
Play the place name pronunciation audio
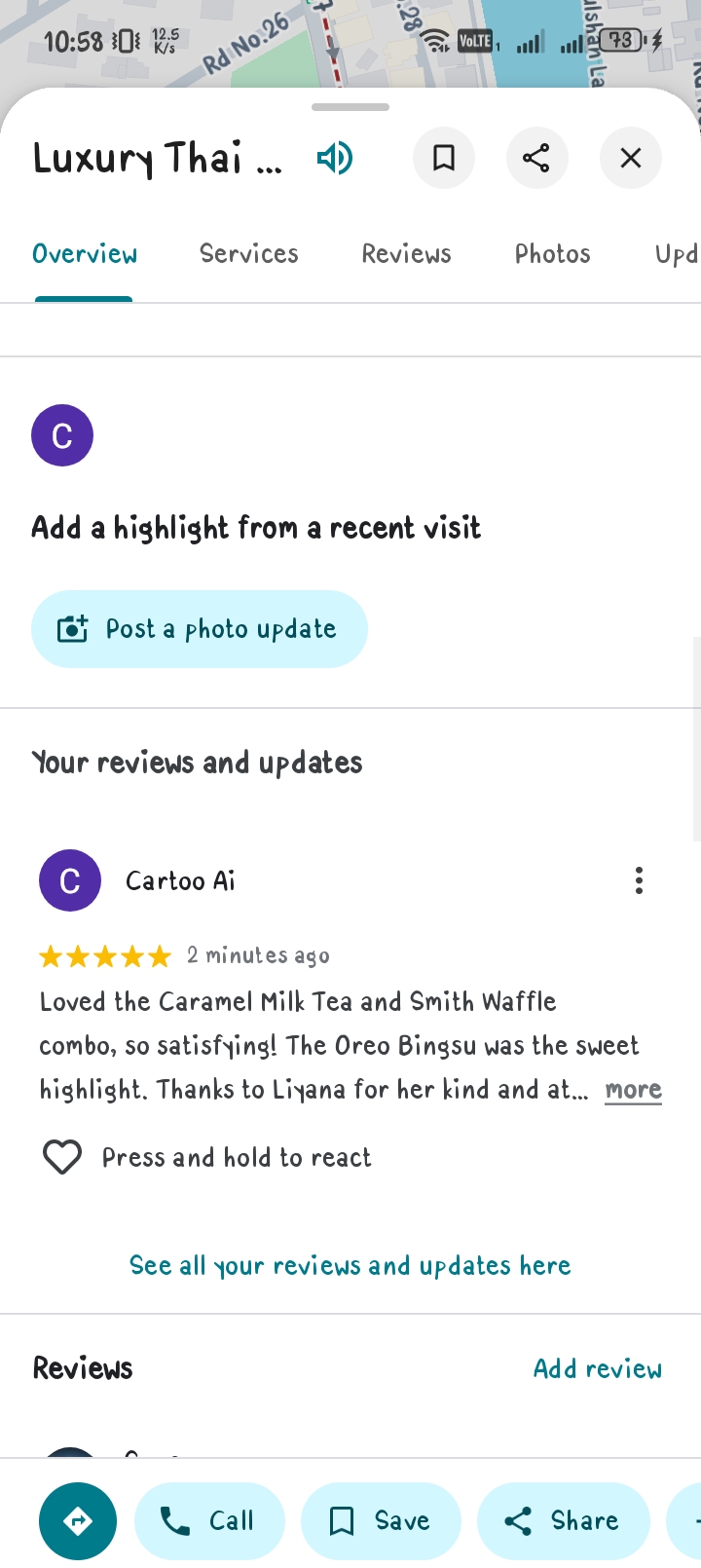point(335,158)
